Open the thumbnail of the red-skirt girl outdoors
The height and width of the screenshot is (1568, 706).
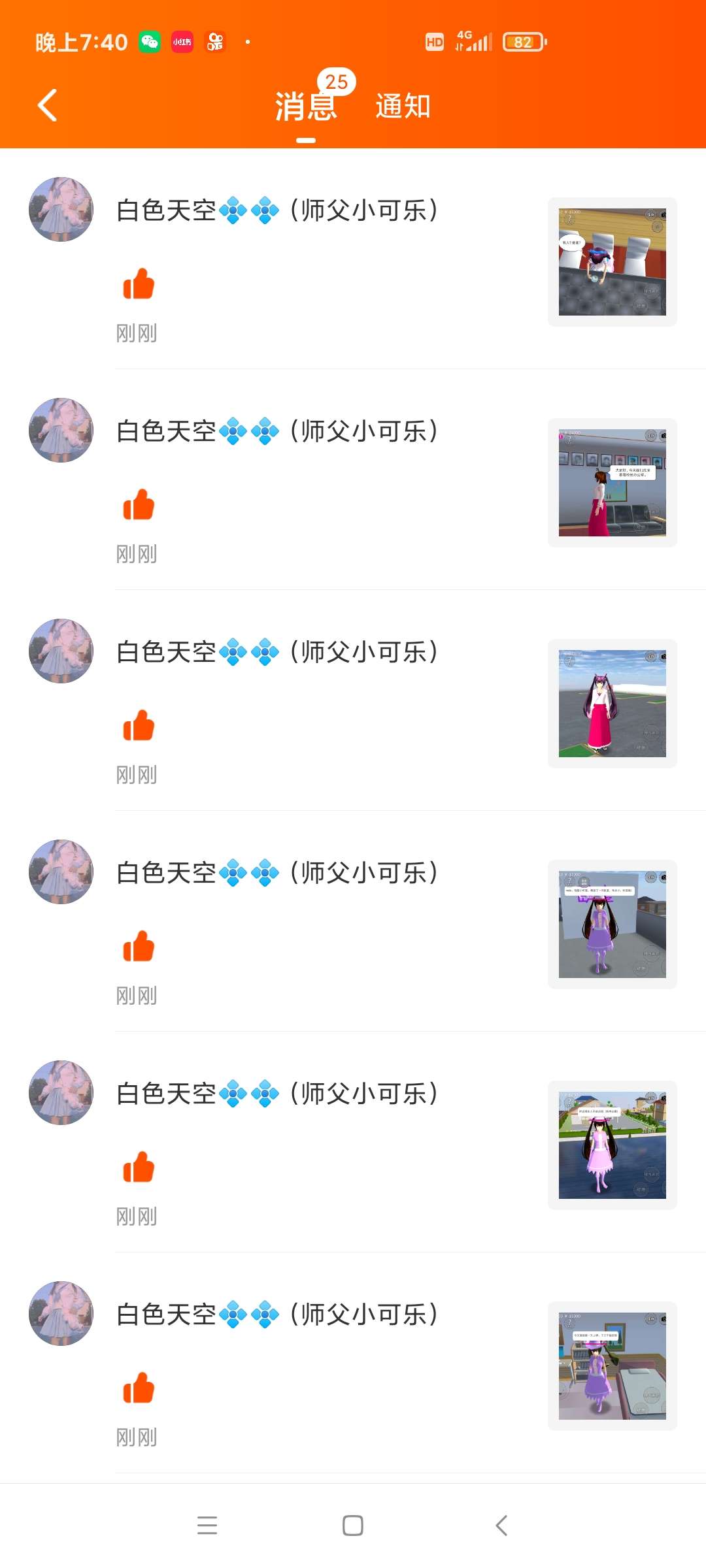click(x=612, y=704)
